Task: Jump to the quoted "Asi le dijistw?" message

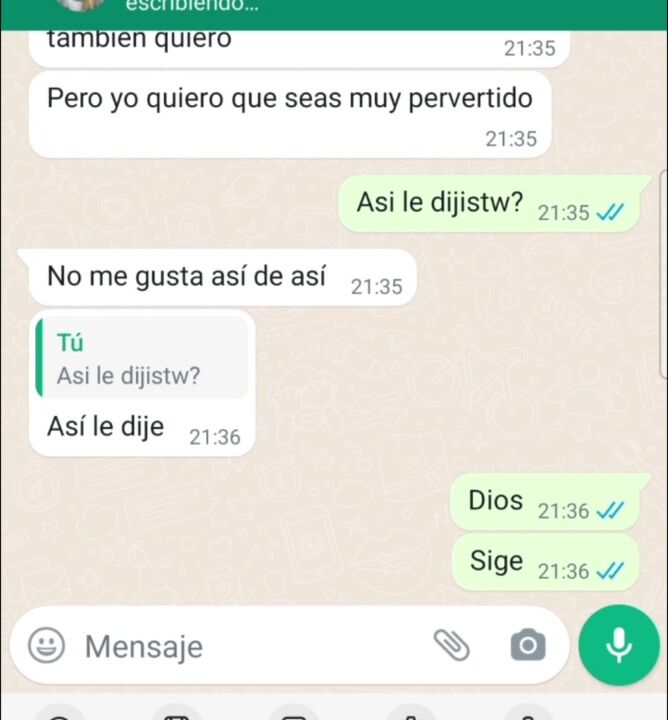Action: pyautogui.click(x=141, y=360)
